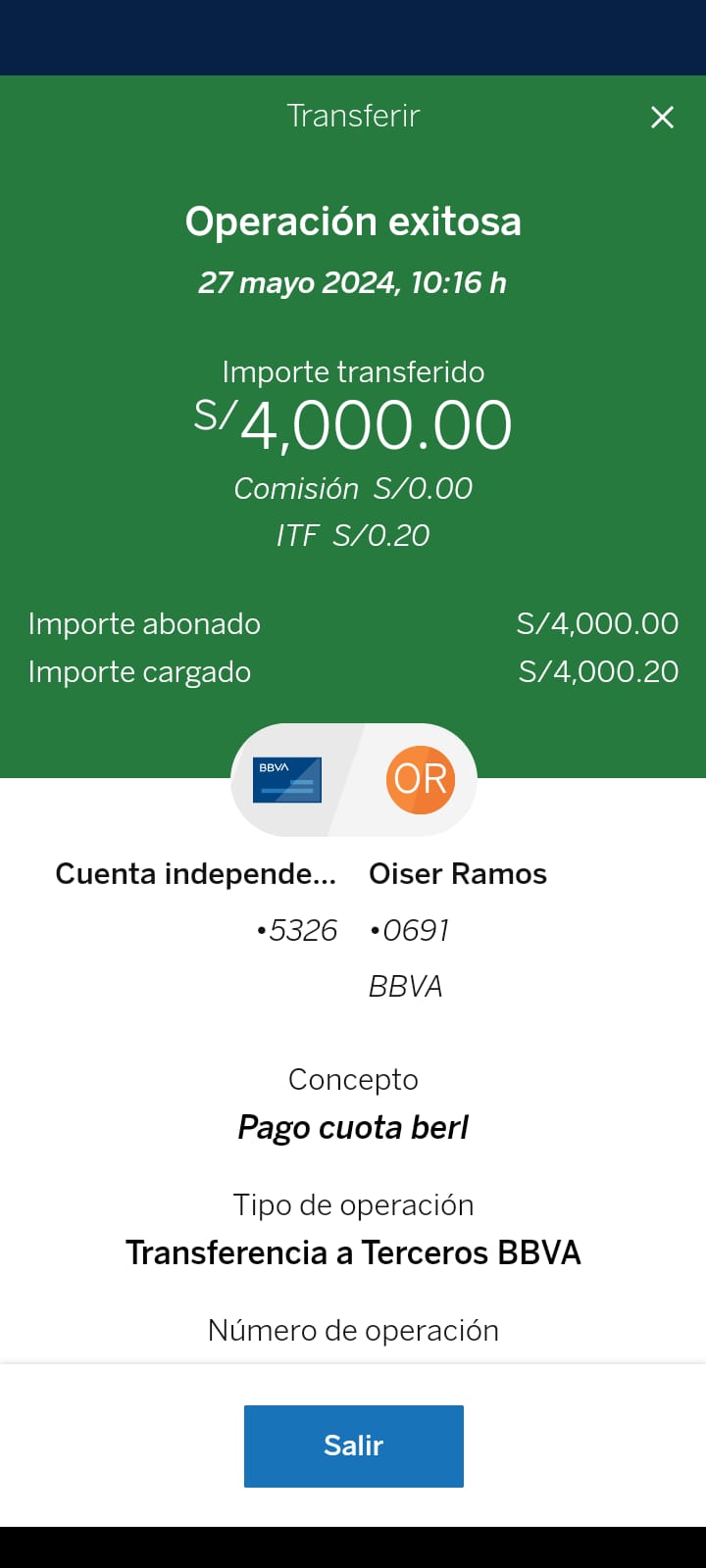Tap the Salir button to exit
This screenshot has height=1568, width=706.
[x=354, y=1446]
